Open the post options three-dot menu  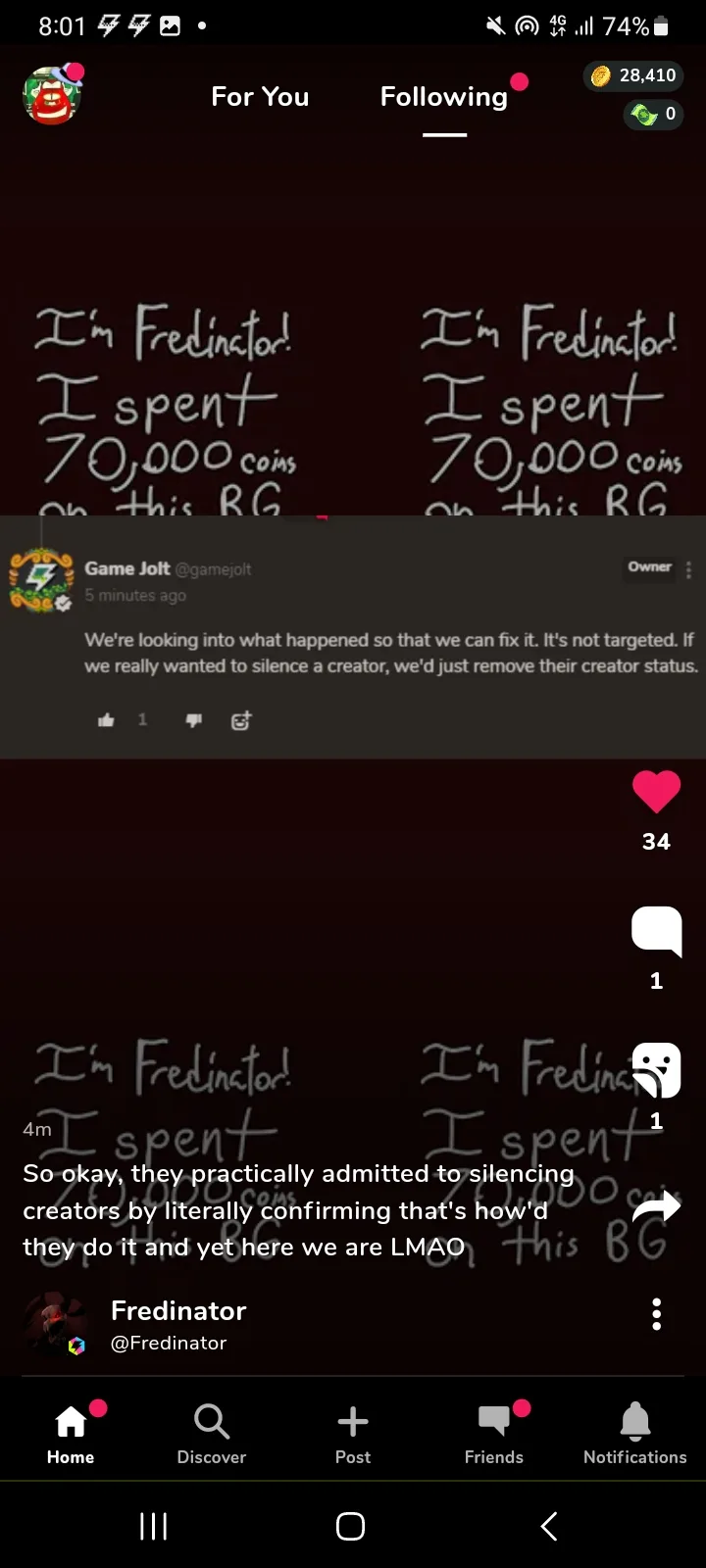pos(656,1314)
